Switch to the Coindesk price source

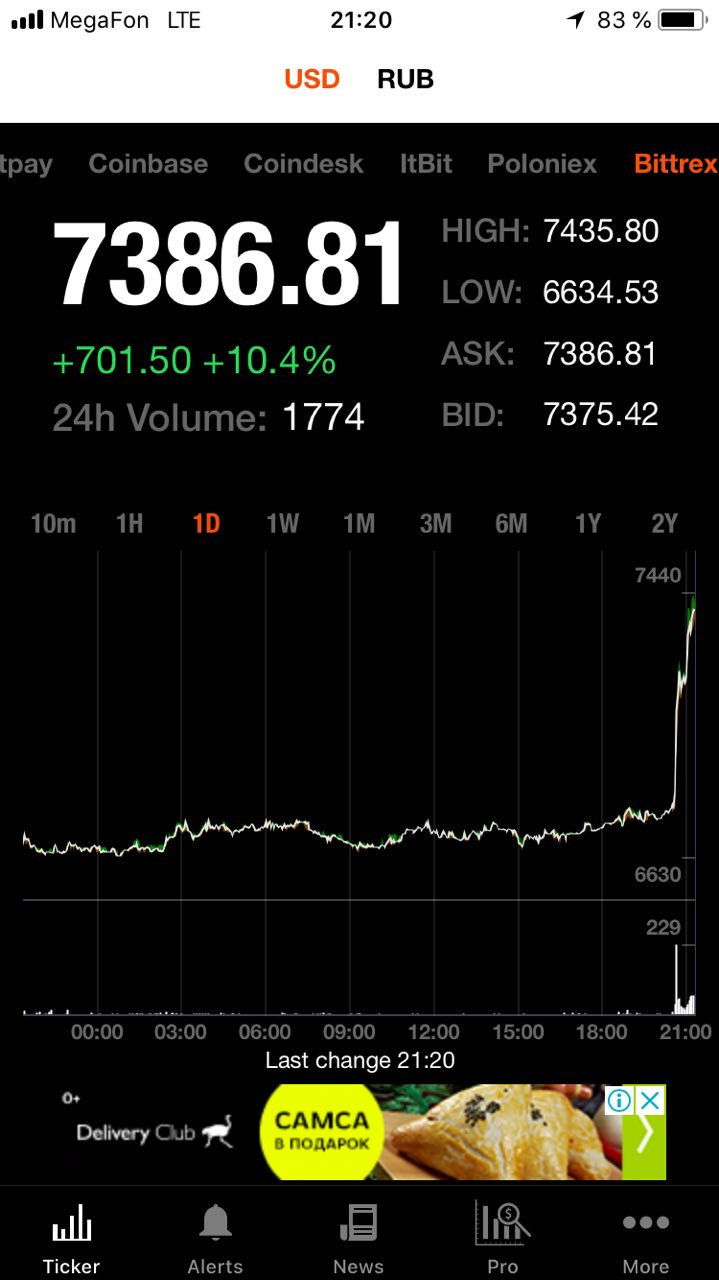tap(304, 164)
